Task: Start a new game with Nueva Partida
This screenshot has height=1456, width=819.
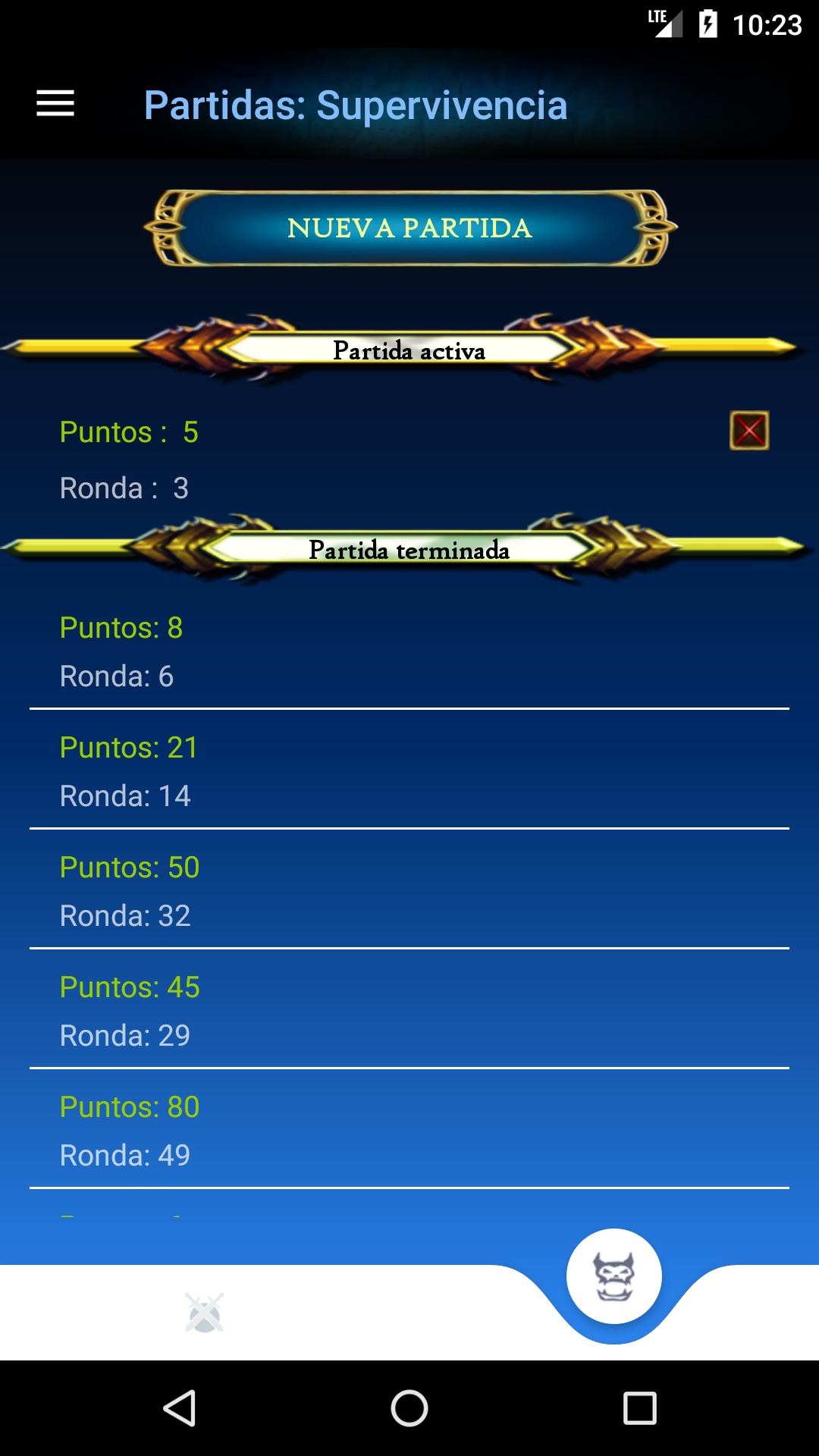Action: [409, 227]
